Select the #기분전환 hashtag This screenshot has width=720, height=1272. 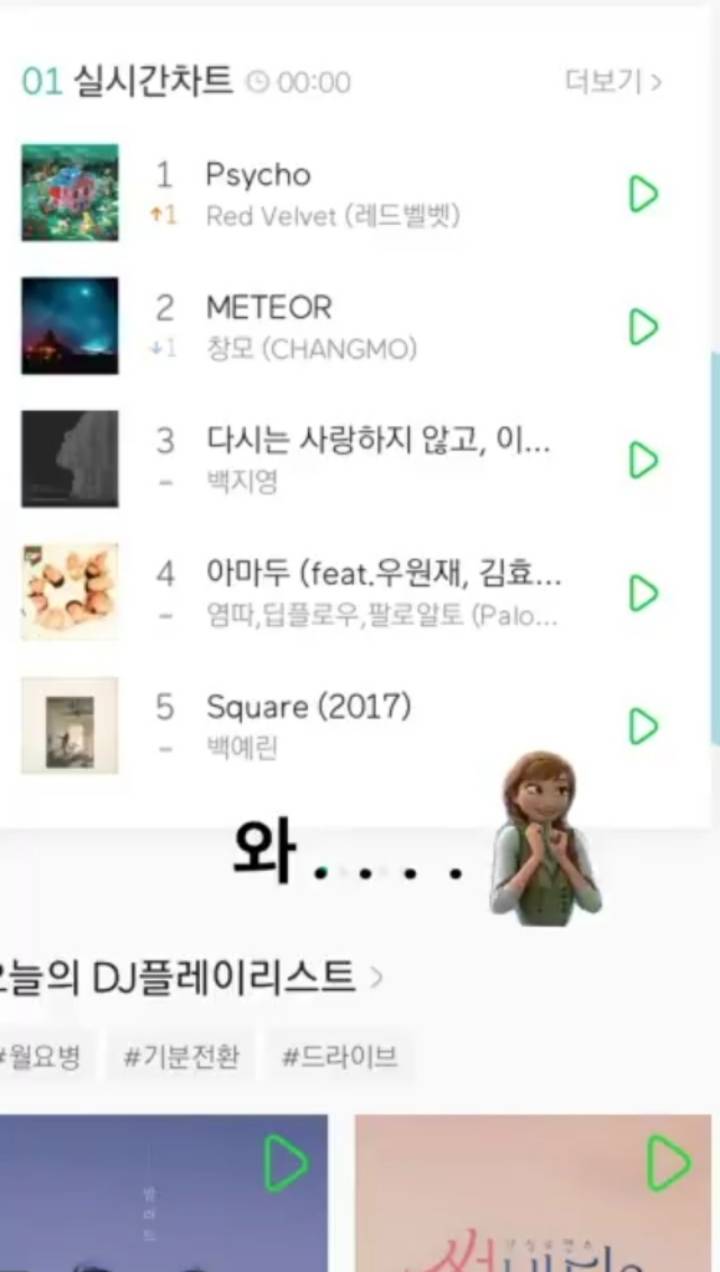click(180, 1055)
